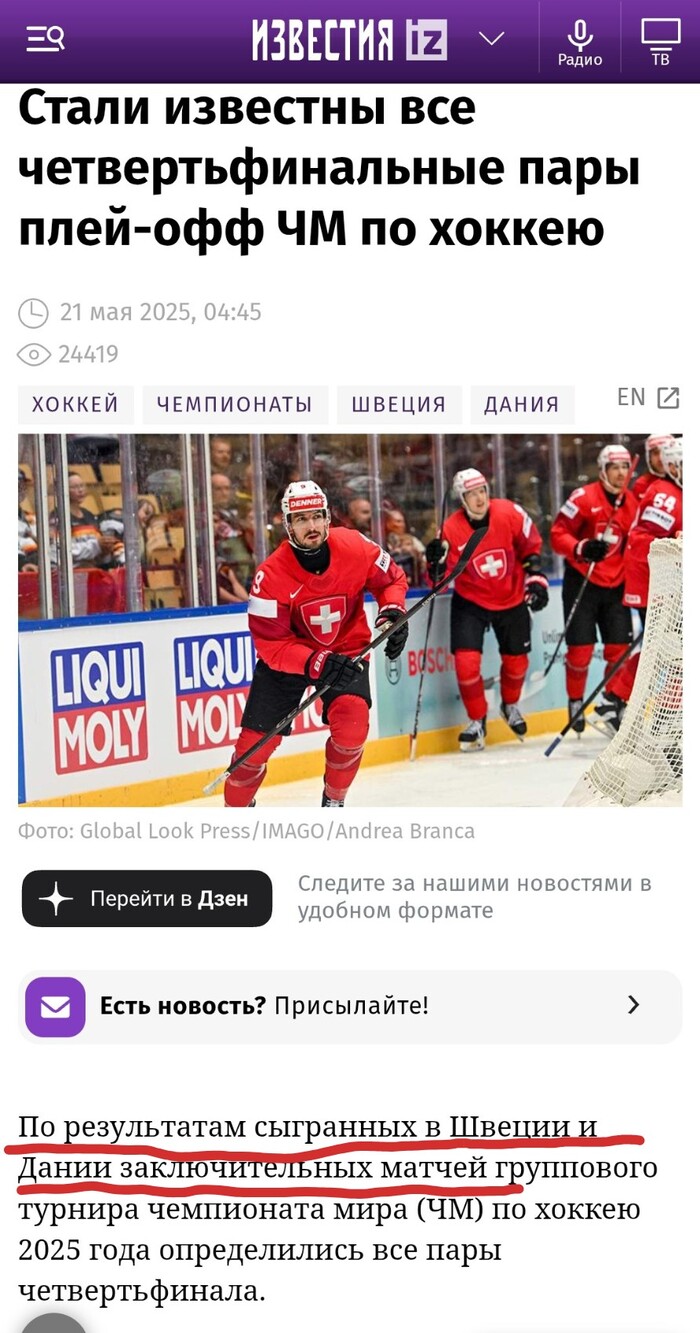Screen dimensions: 700x1333
Task: Switch to the EN version
Action: click(x=648, y=397)
